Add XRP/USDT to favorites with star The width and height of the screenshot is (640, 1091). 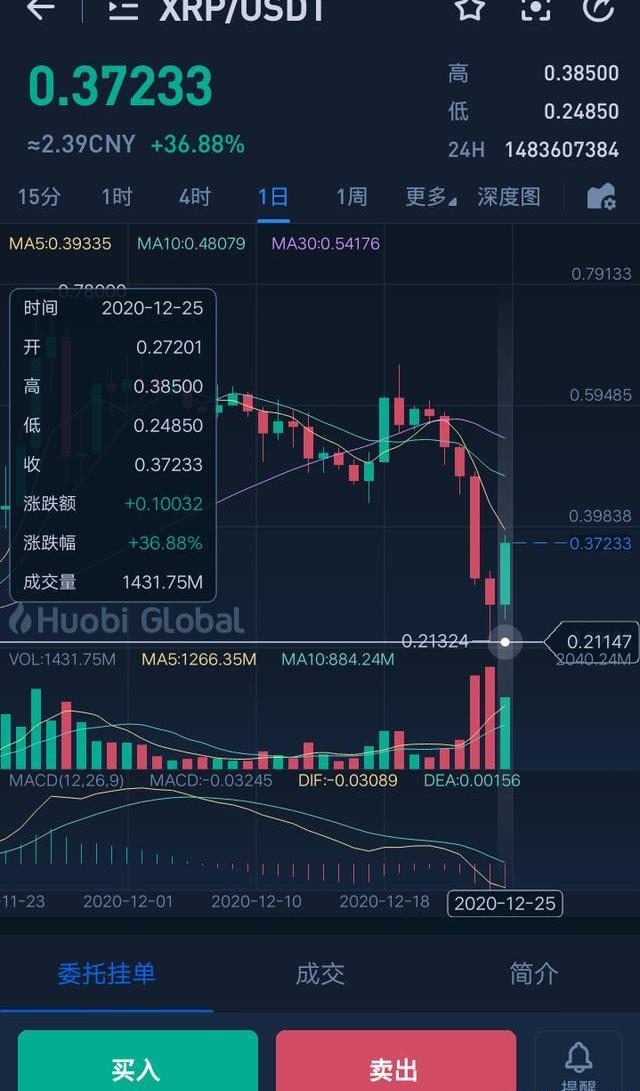[469, 9]
